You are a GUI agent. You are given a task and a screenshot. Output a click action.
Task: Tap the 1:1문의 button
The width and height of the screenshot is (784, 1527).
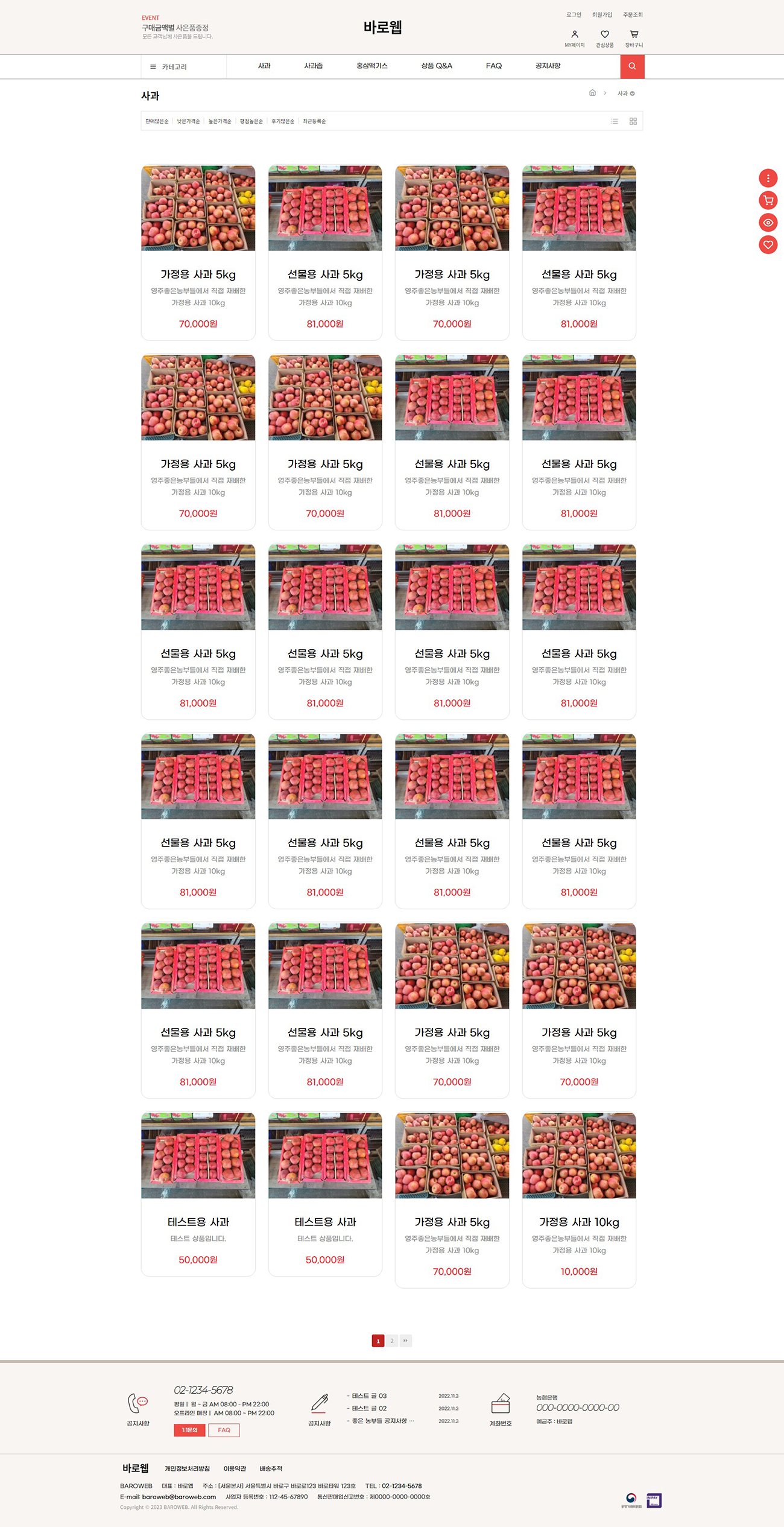189,1430
